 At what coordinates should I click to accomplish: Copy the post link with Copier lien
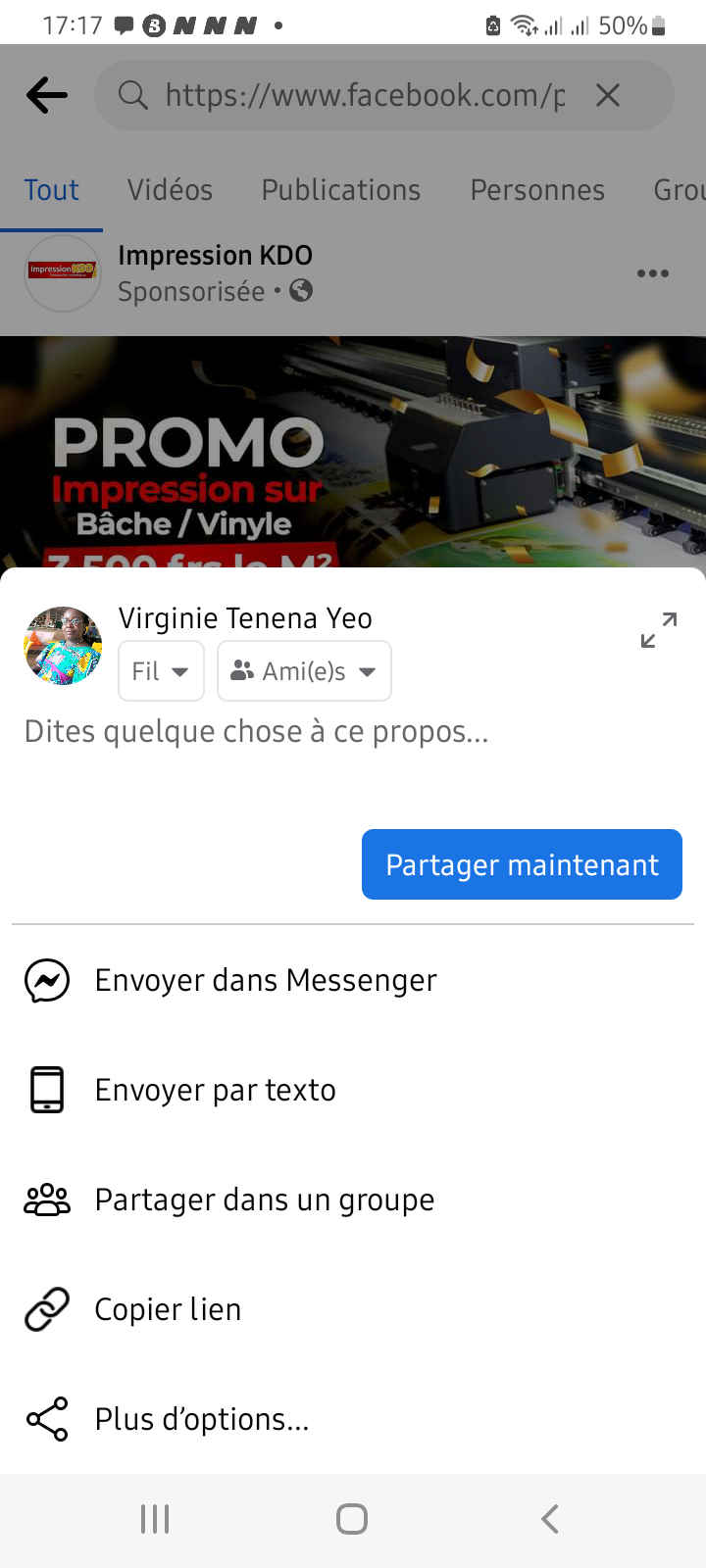[x=168, y=1309]
